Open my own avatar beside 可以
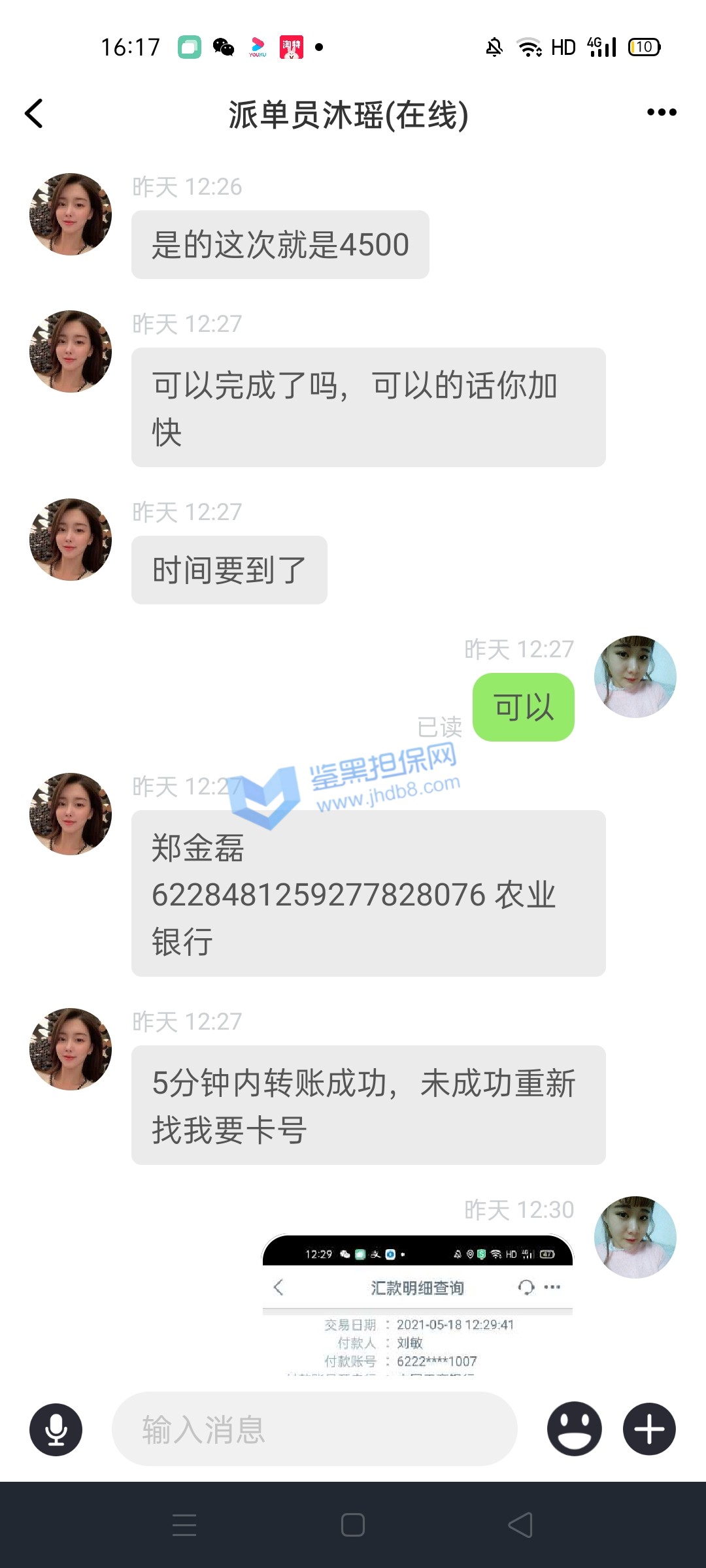706x1568 pixels. point(635,677)
